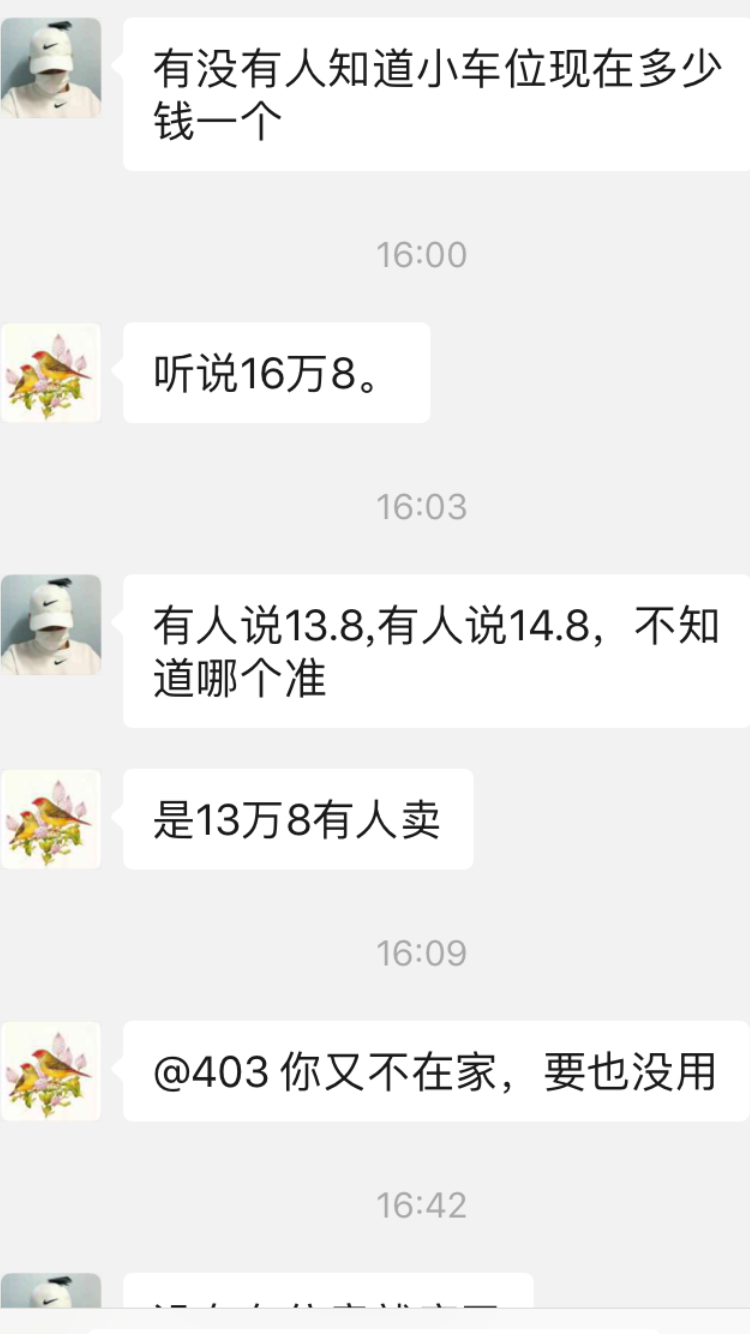Image resolution: width=750 pixels, height=1334 pixels.
Task: Open bird avatar beside 是13万8有人卖
Action: [x=50, y=819]
